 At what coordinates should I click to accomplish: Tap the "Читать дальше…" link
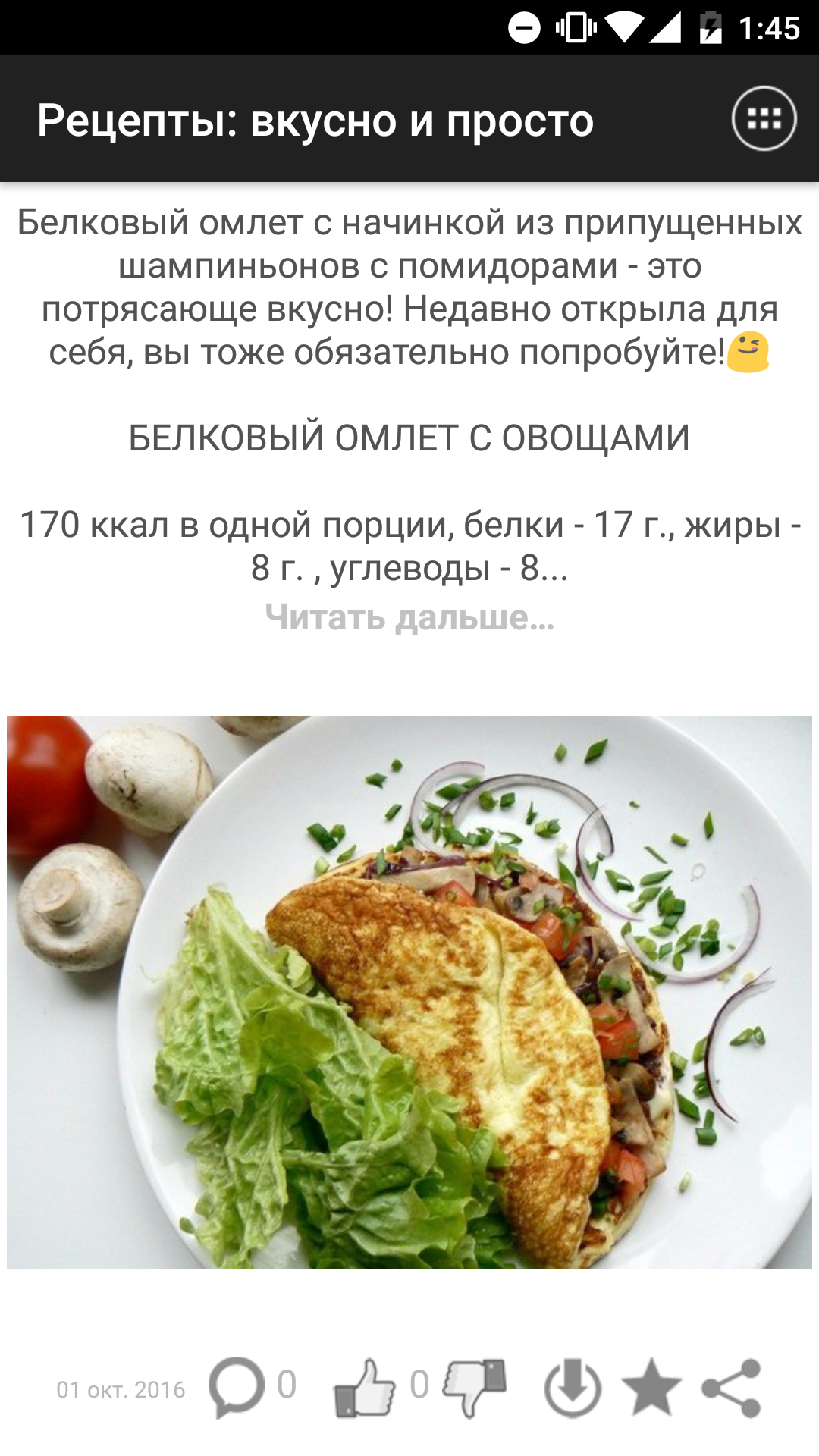(409, 617)
